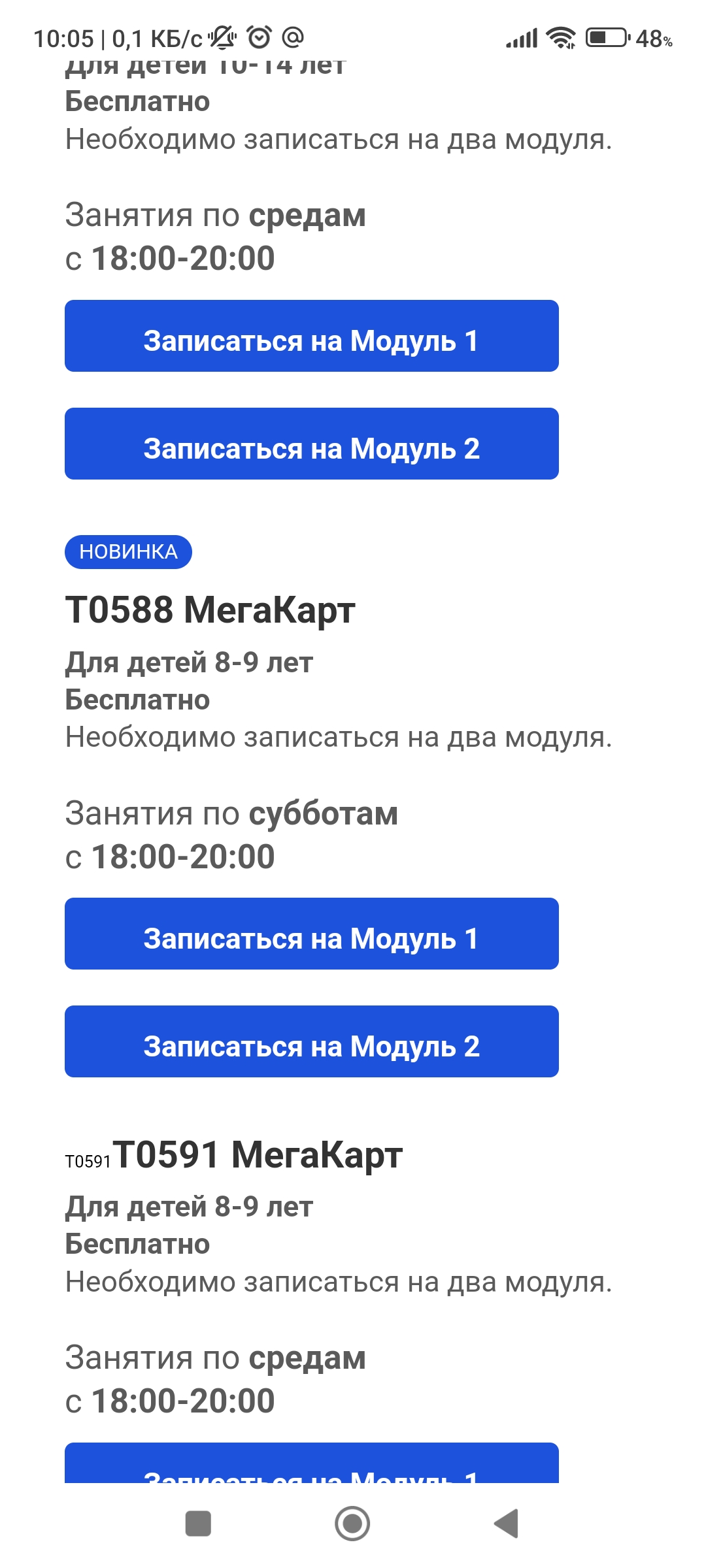Tap Модуль 2 signup for Wednesday 10-14 course
The image size is (706, 1568).
pyautogui.click(x=311, y=444)
